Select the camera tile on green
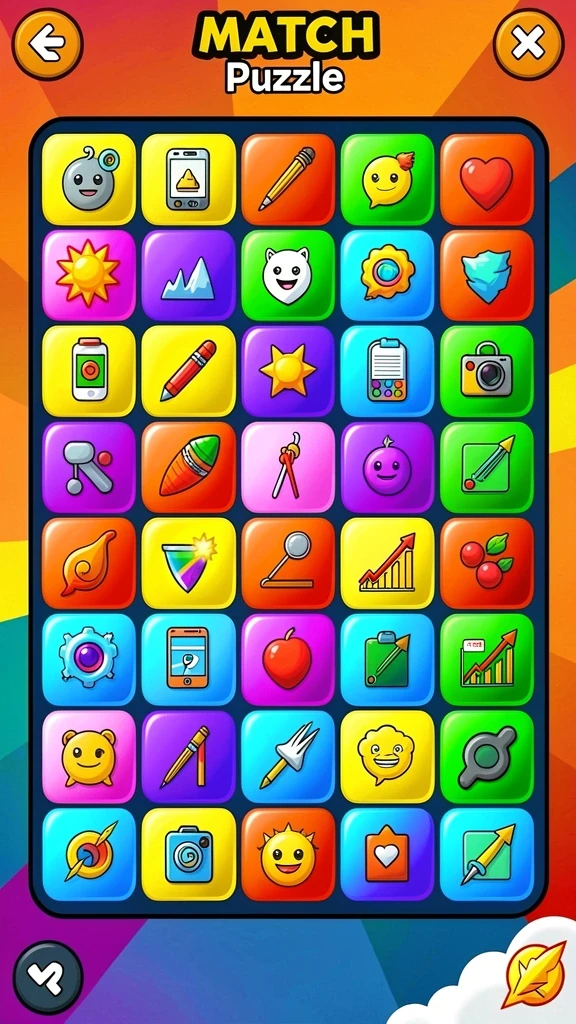 tap(487, 371)
